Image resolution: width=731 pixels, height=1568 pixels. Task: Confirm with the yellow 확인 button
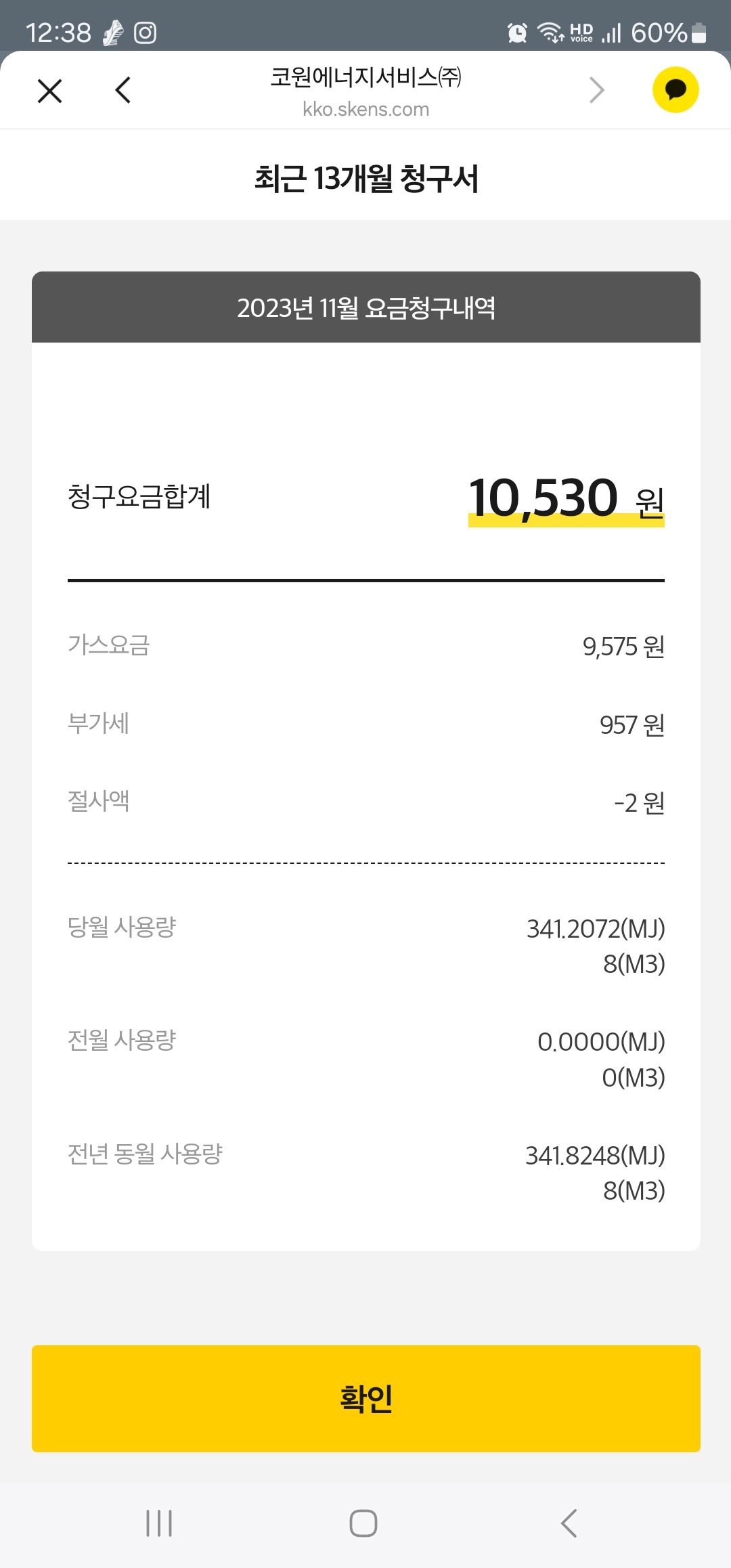[x=365, y=1399]
